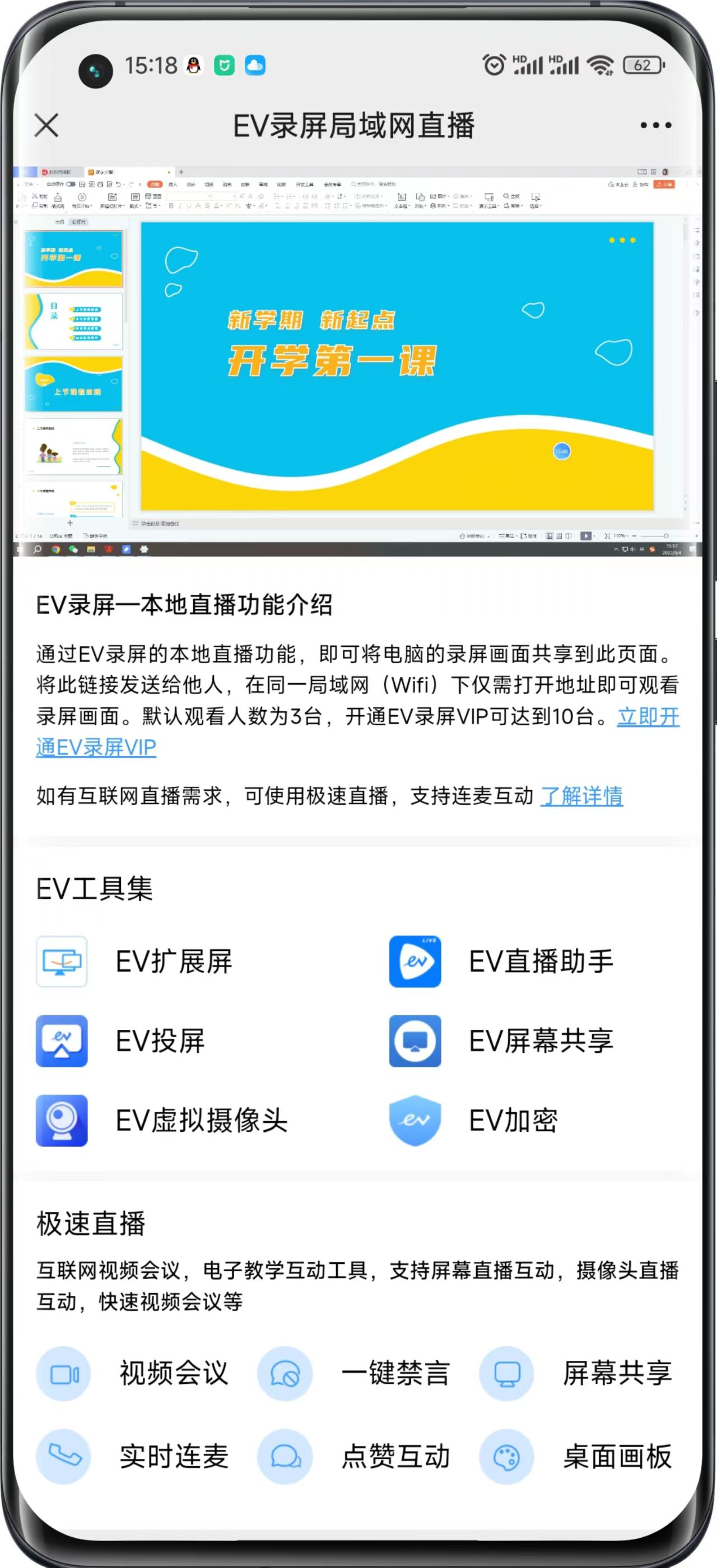Open EV虚拟摄像头
Image resolution: width=717 pixels, height=1568 pixels.
161,1120
